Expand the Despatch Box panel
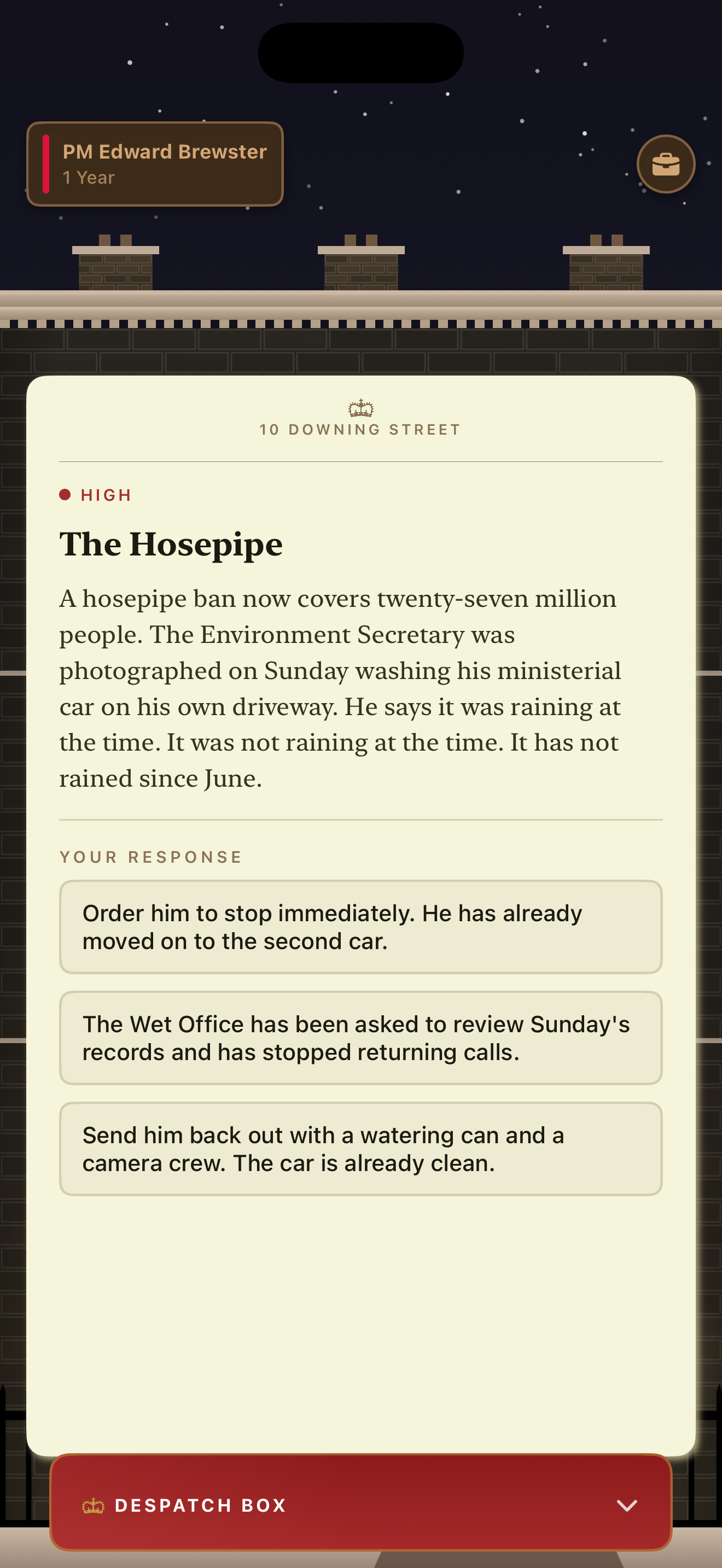Image resolution: width=722 pixels, height=1568 pixels. tap(360, 1505)
